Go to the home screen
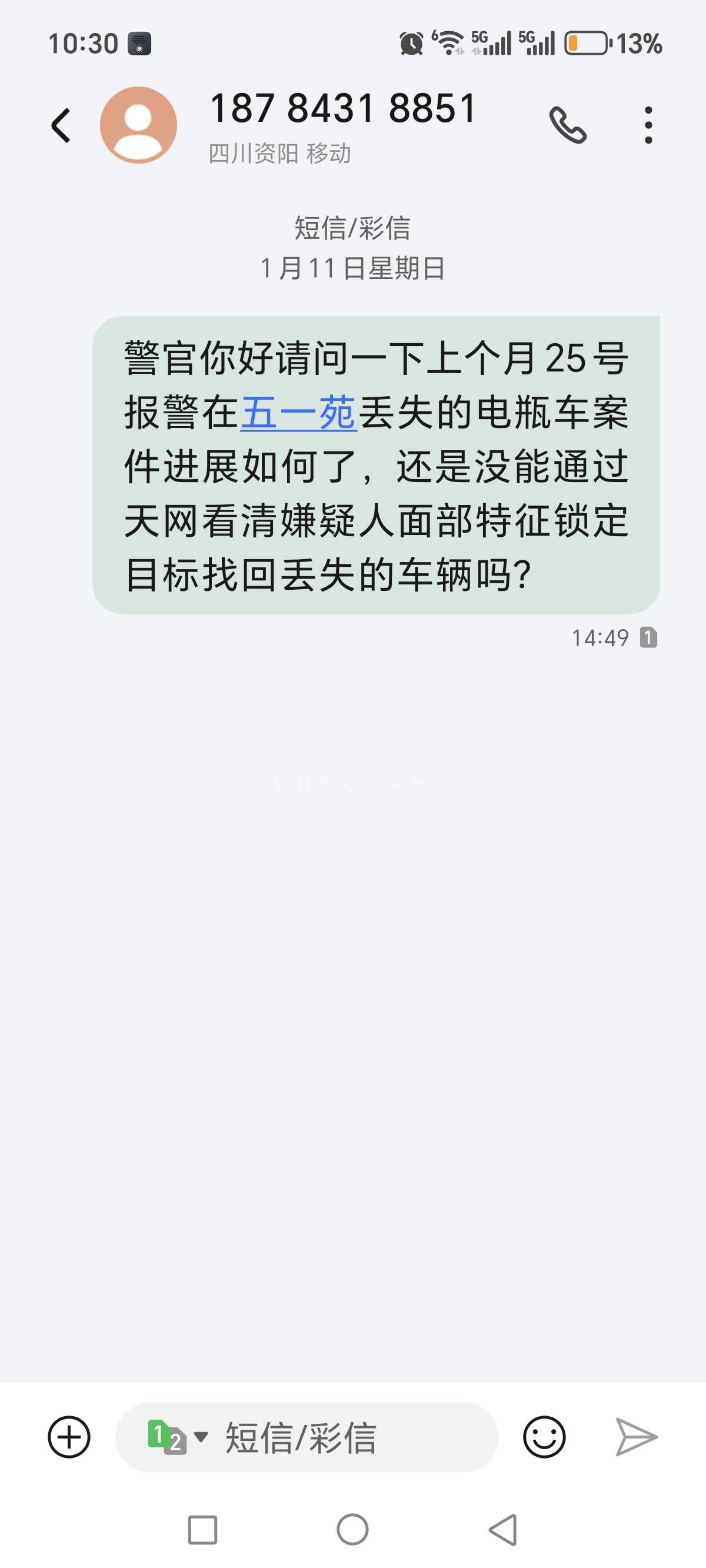706x1568 pixels. [352, 1530]
